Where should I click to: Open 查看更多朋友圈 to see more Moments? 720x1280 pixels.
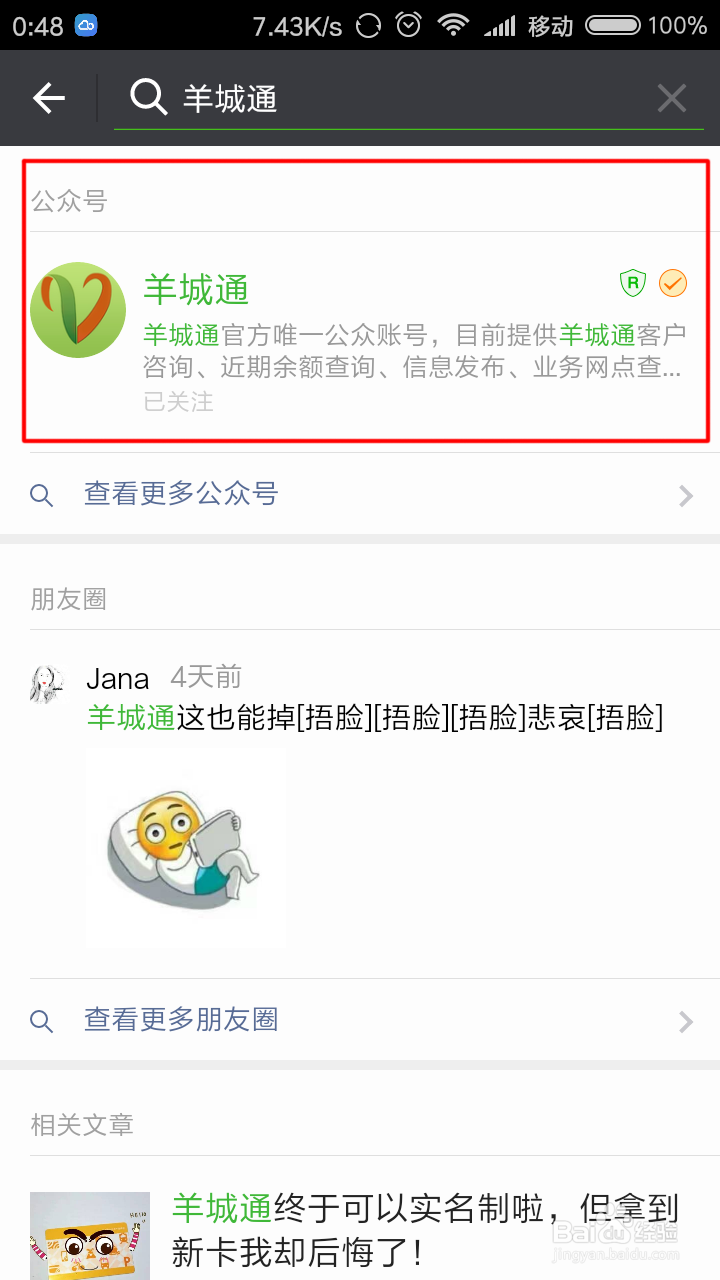180,1021
